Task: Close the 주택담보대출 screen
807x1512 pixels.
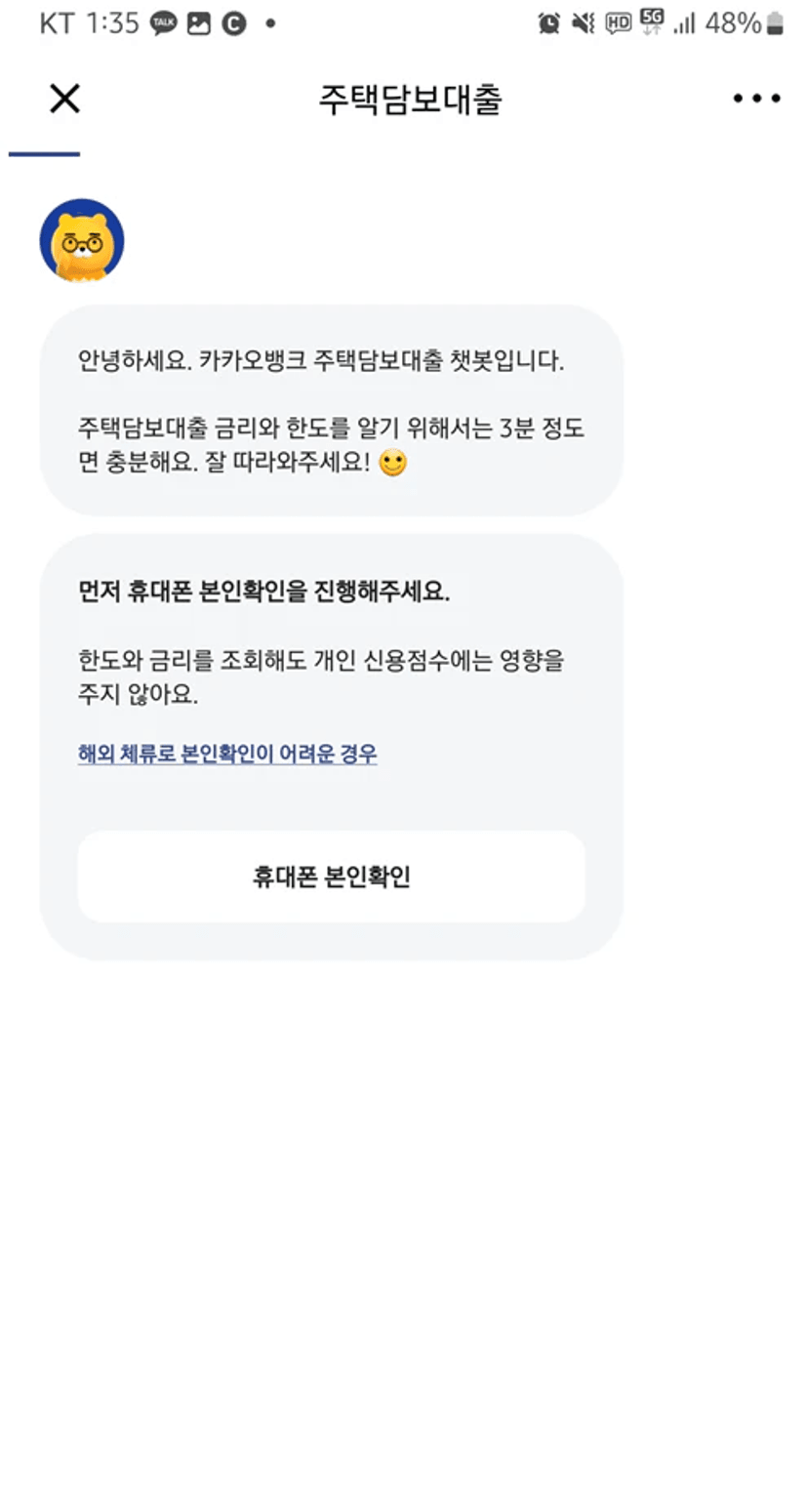Action: coord(64,99)
